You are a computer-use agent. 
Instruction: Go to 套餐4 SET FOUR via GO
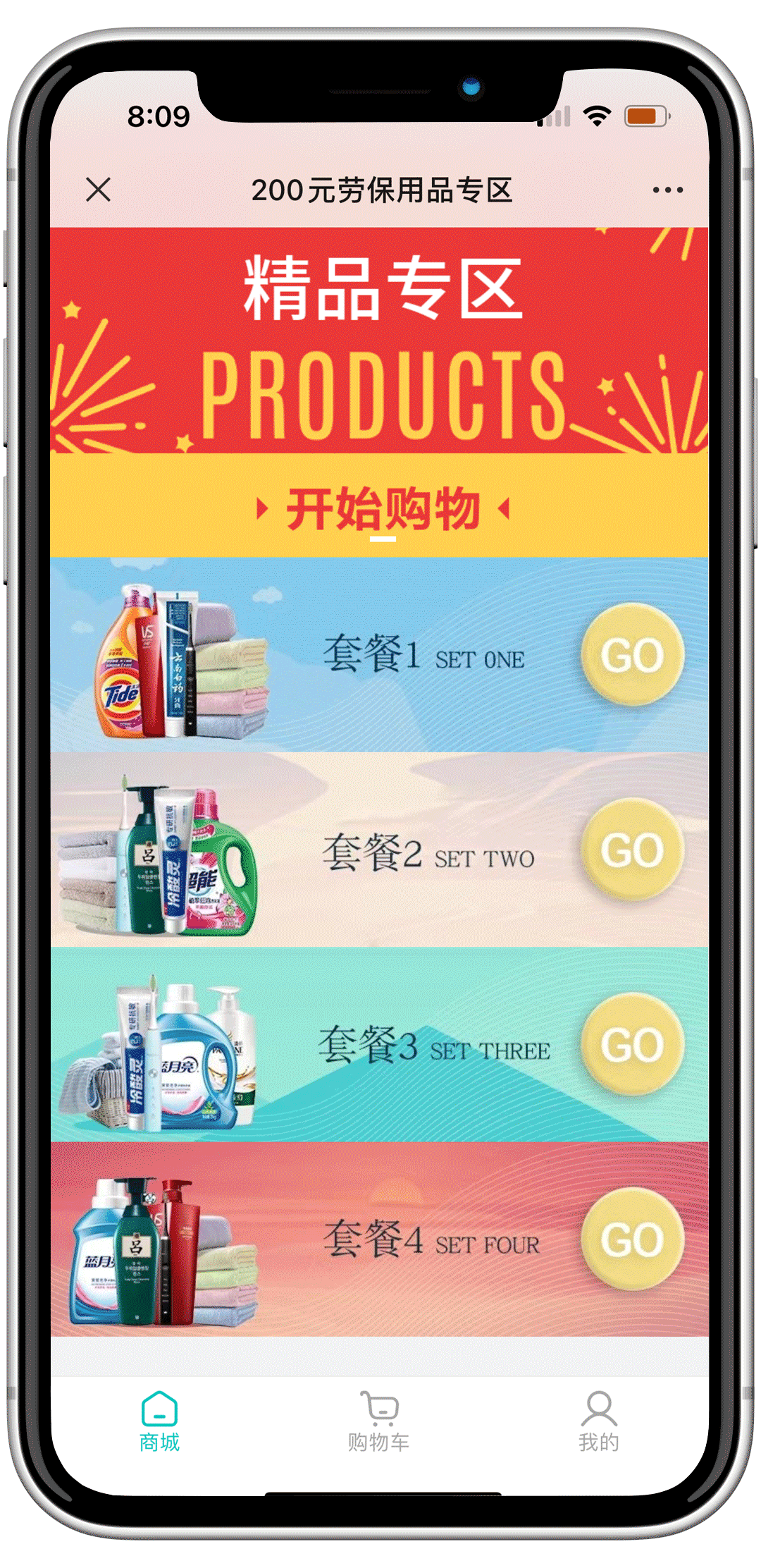tap(632, 1239)
